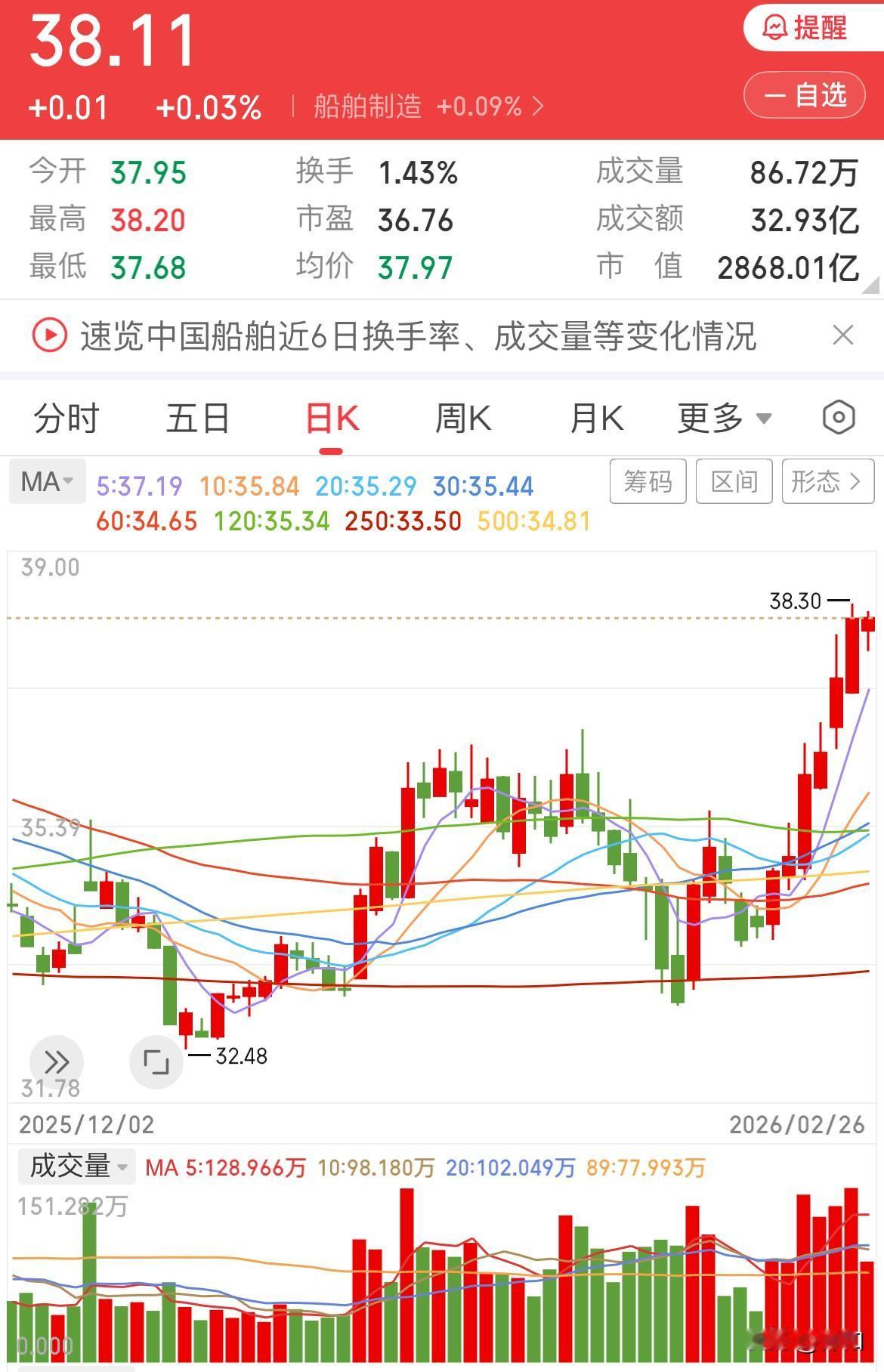Enable 区间 range selection mode
The width and height of the screenshot is (884, 1372).
pyautogui.click(x=734, y=481)
